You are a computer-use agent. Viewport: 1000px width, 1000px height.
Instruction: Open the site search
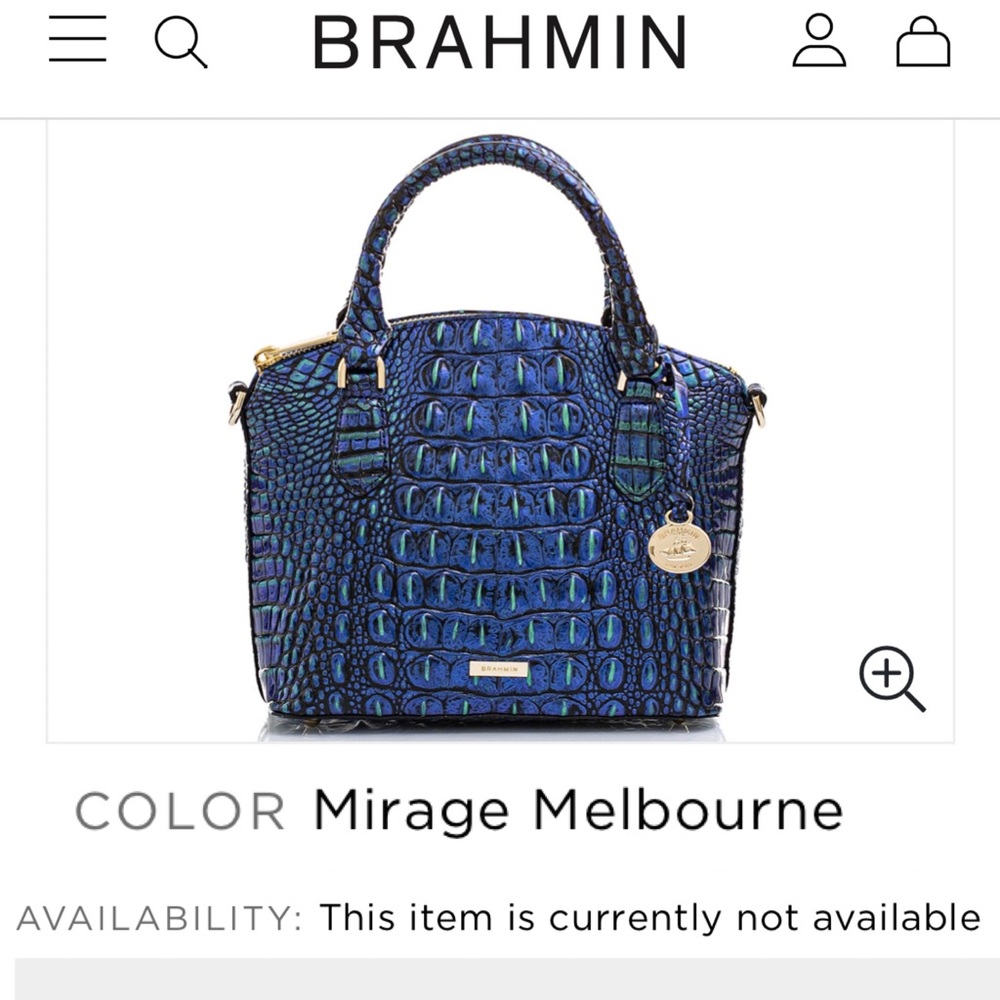coord(181,43)
